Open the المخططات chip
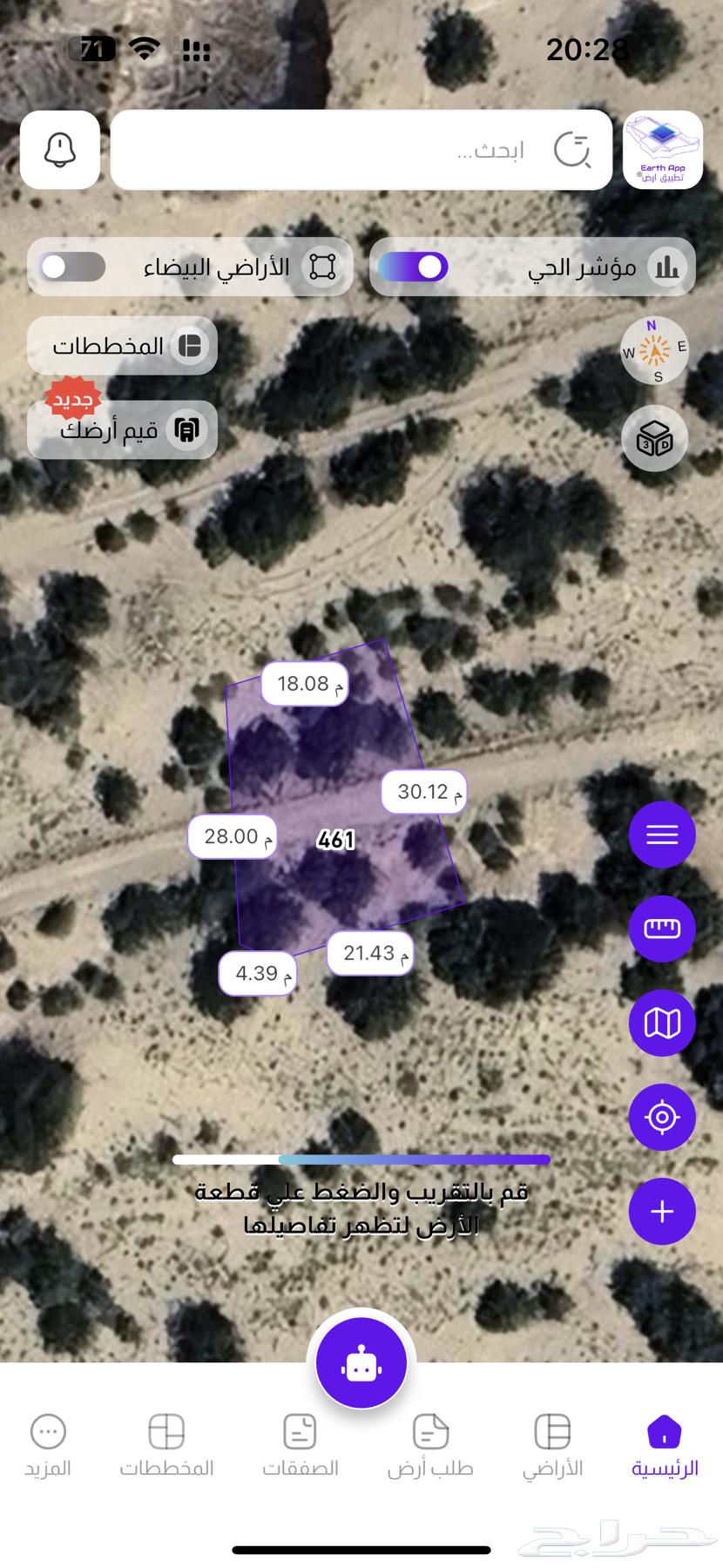The width and height of the screenshot is (723, 1568). pos(123,346)
